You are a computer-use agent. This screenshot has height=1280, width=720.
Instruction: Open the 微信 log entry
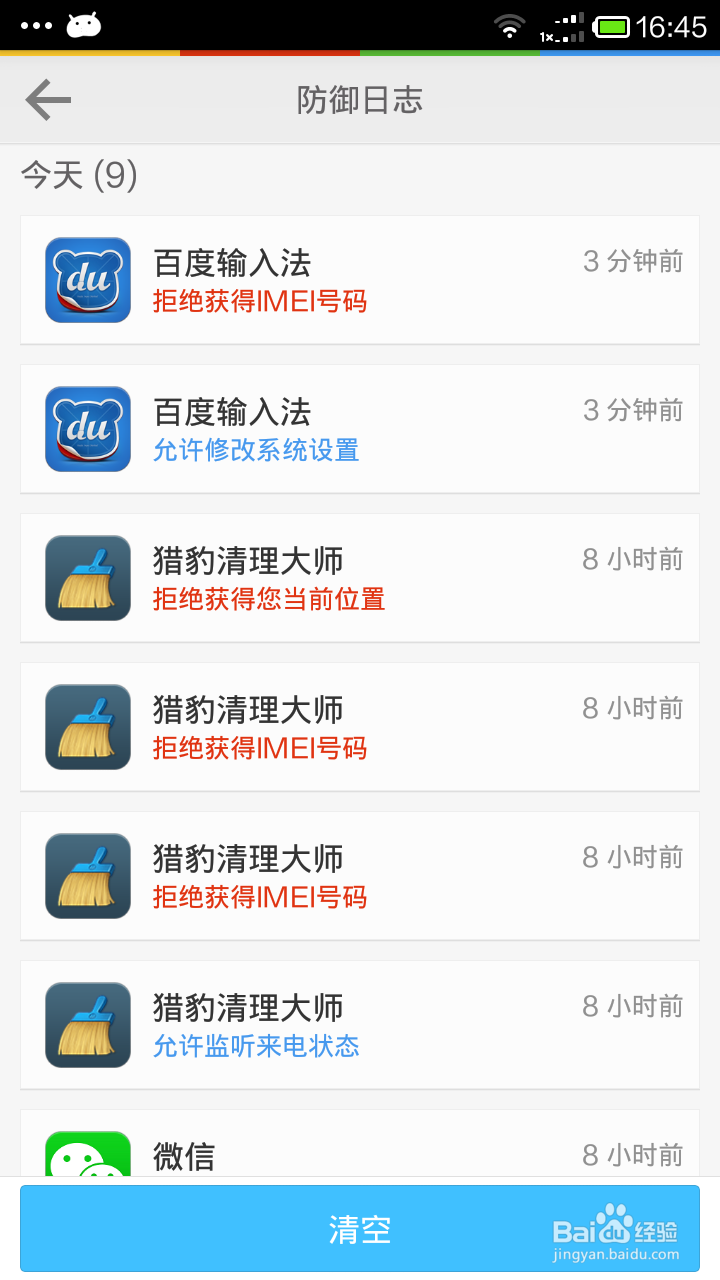pos(360,1143)
